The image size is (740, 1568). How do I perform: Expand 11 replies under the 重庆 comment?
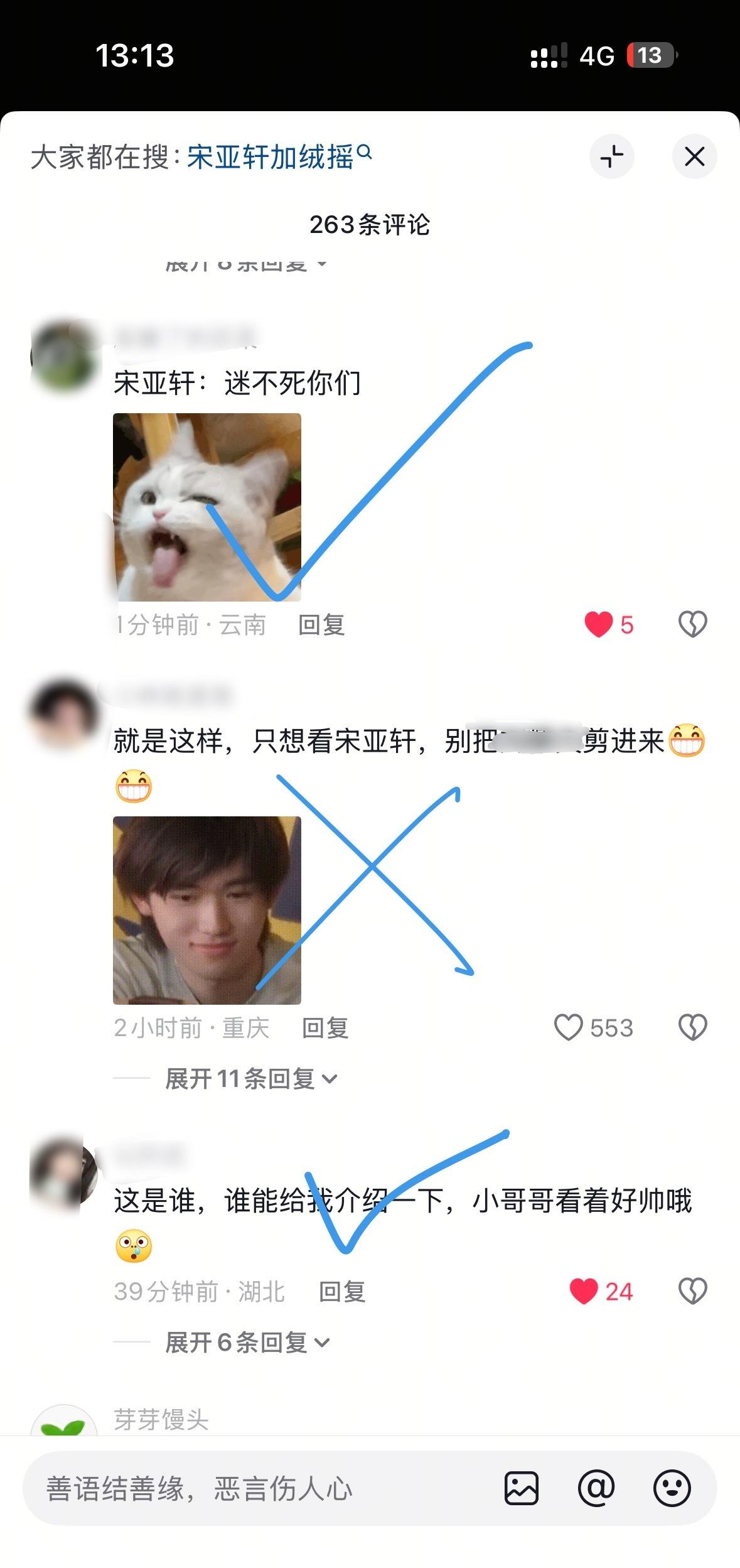click(x=251, y=1079)
